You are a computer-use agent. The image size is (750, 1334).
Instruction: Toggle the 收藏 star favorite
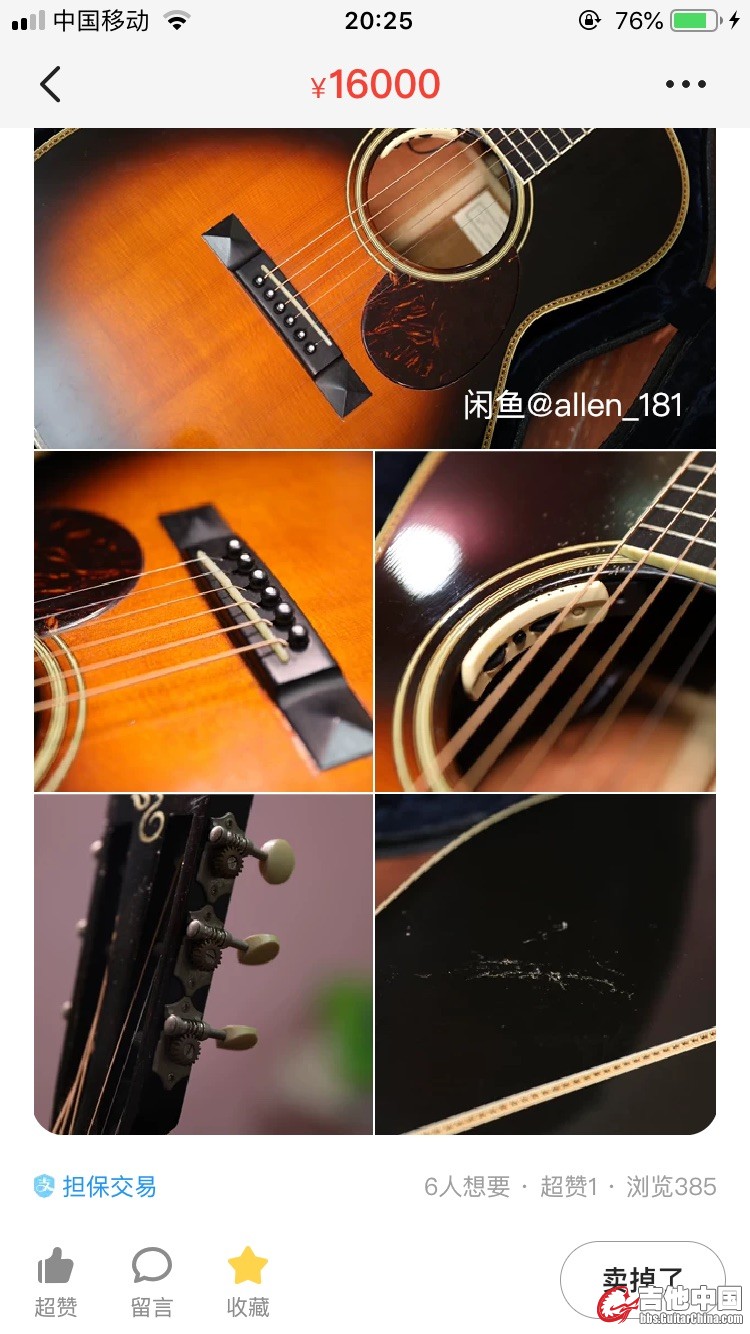click(247, 1281)
